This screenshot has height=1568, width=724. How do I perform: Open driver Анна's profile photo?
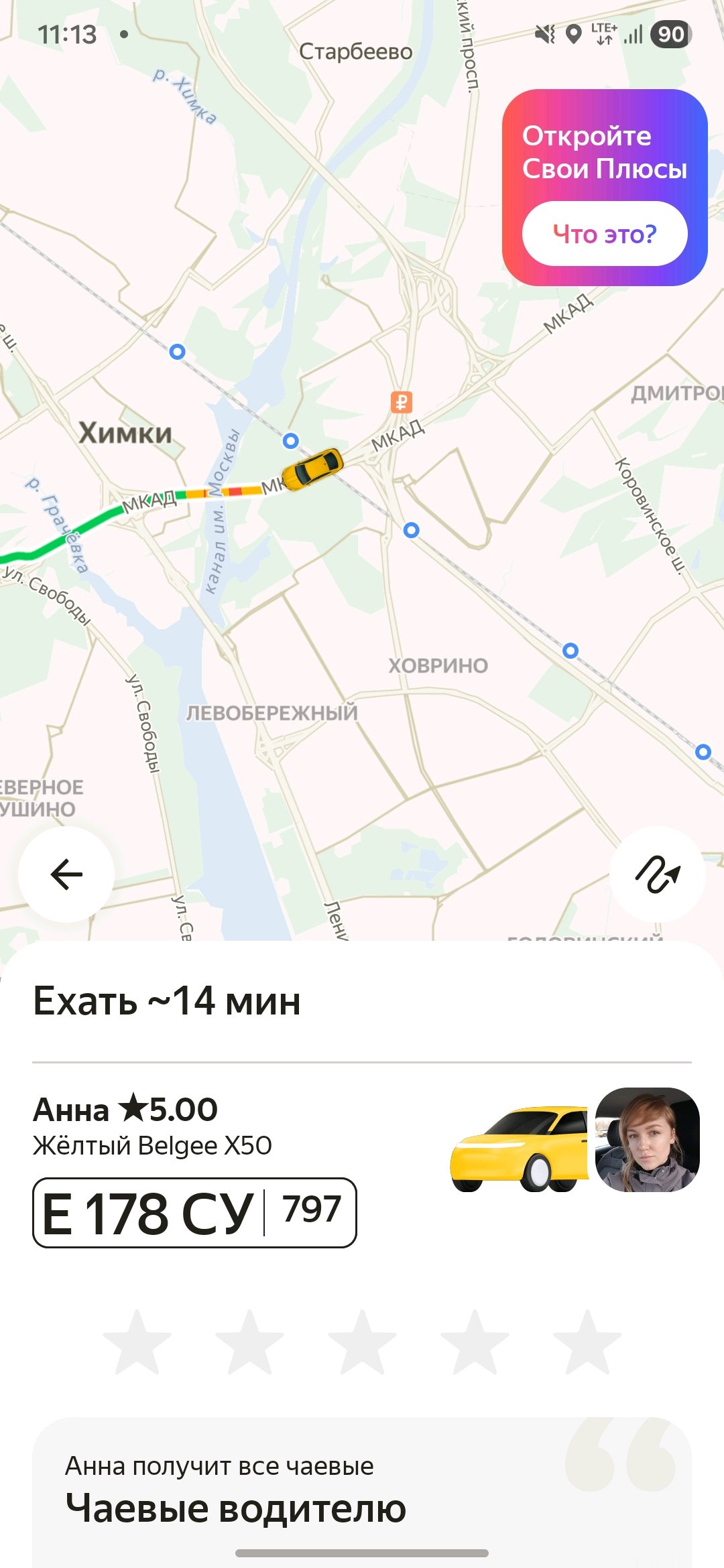tap(647, 1140)
